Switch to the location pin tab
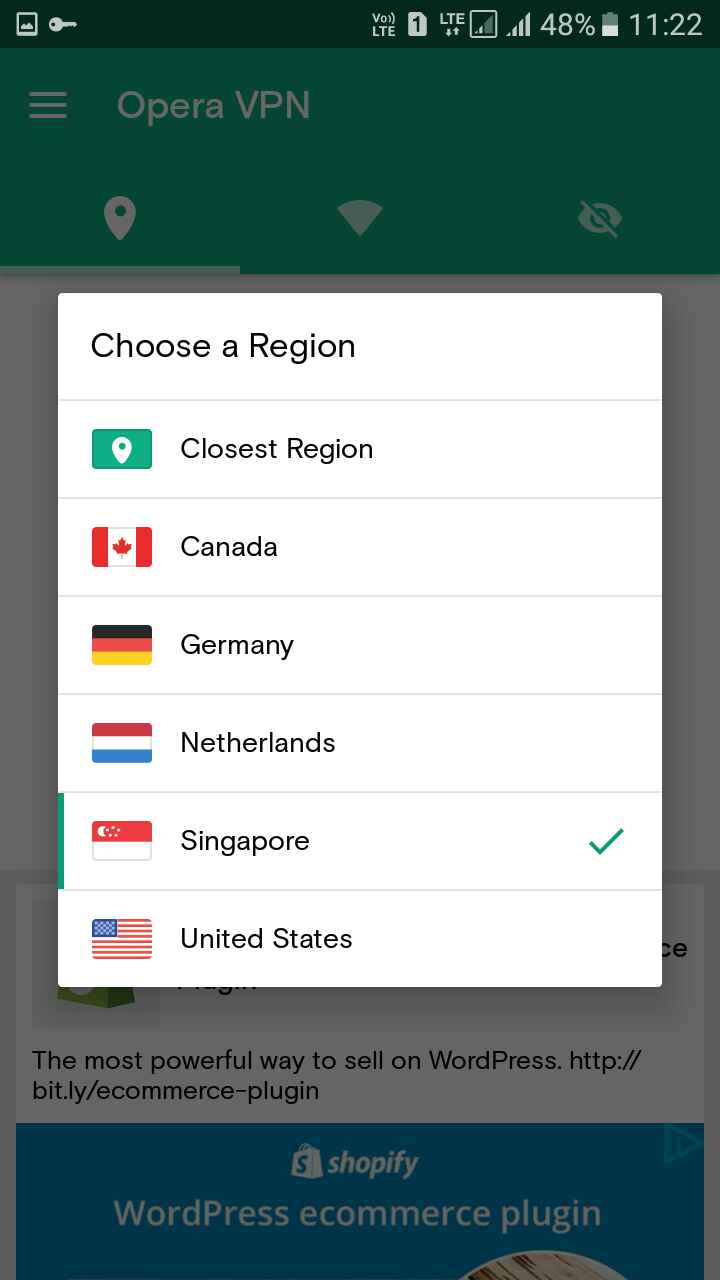The image size is (720, 1280). pyautogui.click(x=120, y=219)
